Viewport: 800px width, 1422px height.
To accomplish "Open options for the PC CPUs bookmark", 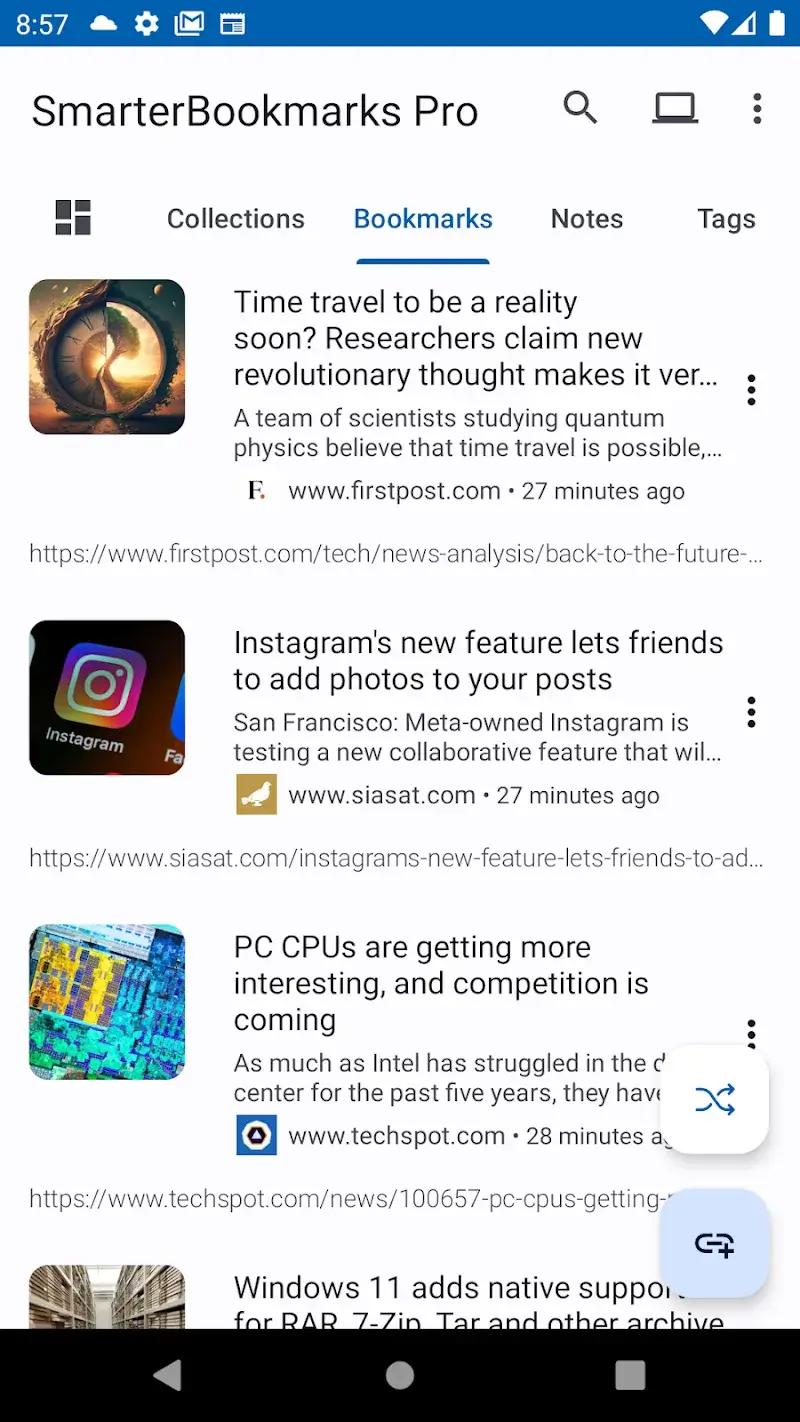I will 751,1034.
